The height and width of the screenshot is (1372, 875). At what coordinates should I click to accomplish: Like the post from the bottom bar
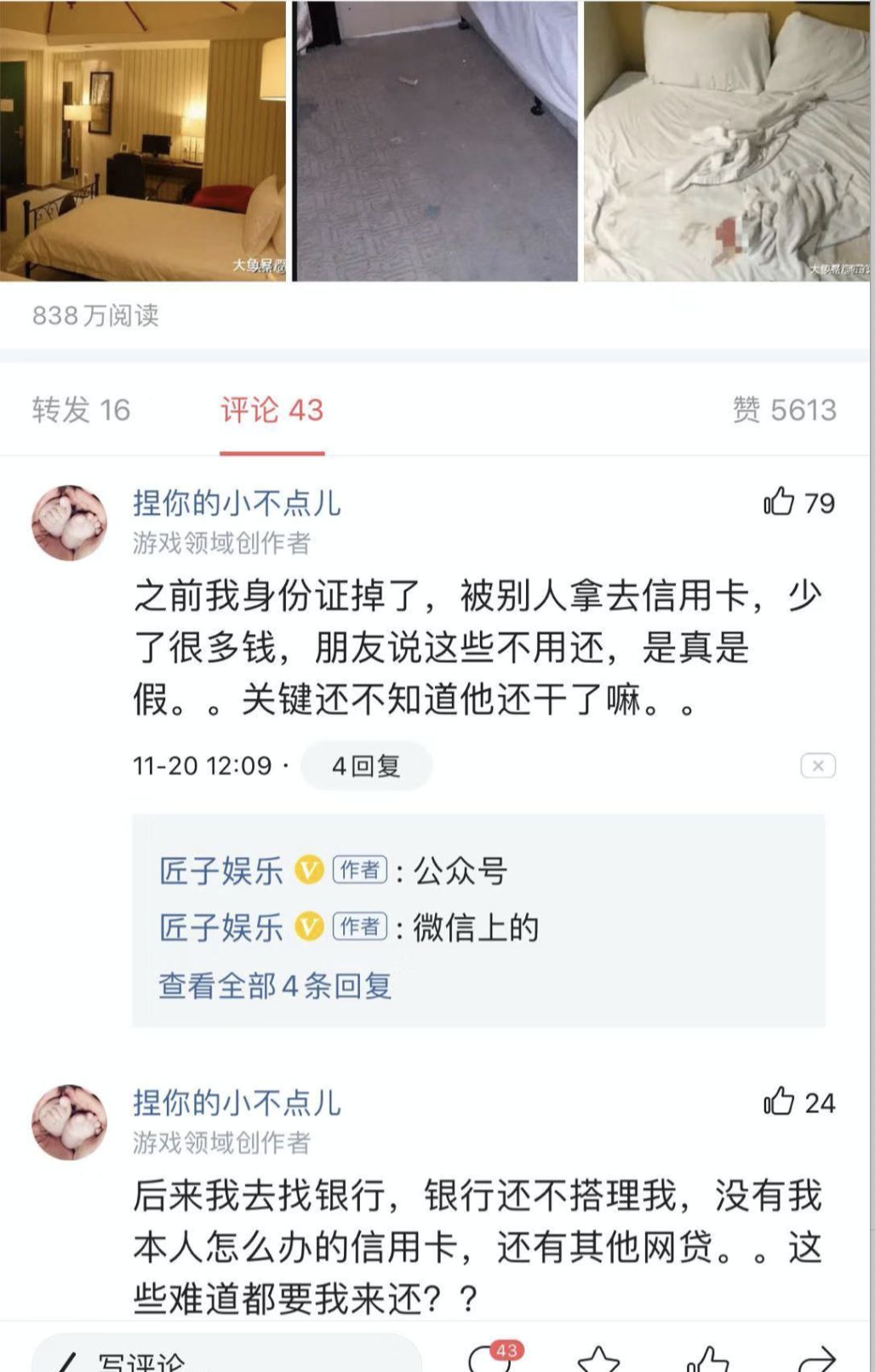(x=708, y=1360)
